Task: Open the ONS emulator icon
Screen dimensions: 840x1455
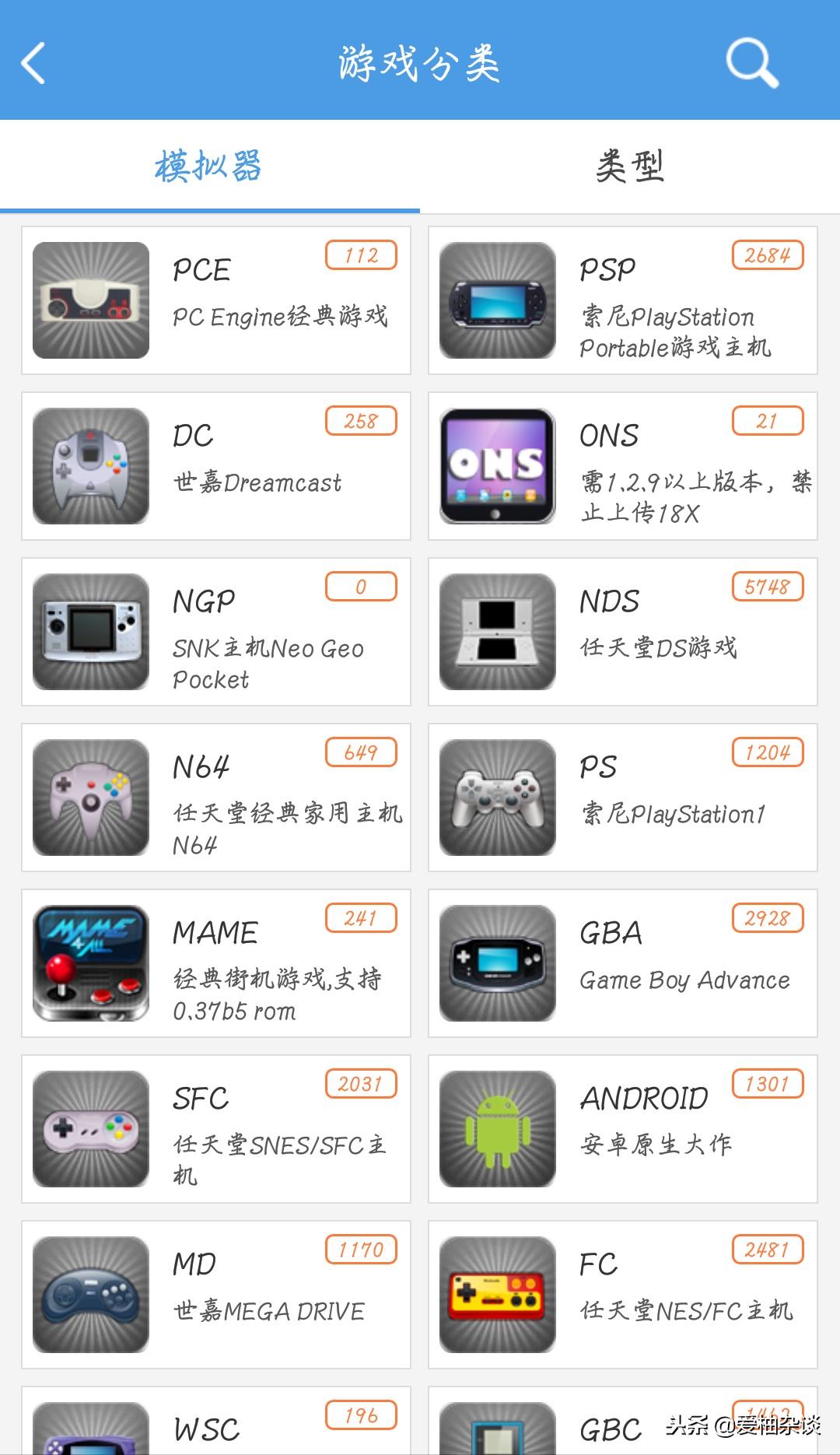Action: coord(497,465)
